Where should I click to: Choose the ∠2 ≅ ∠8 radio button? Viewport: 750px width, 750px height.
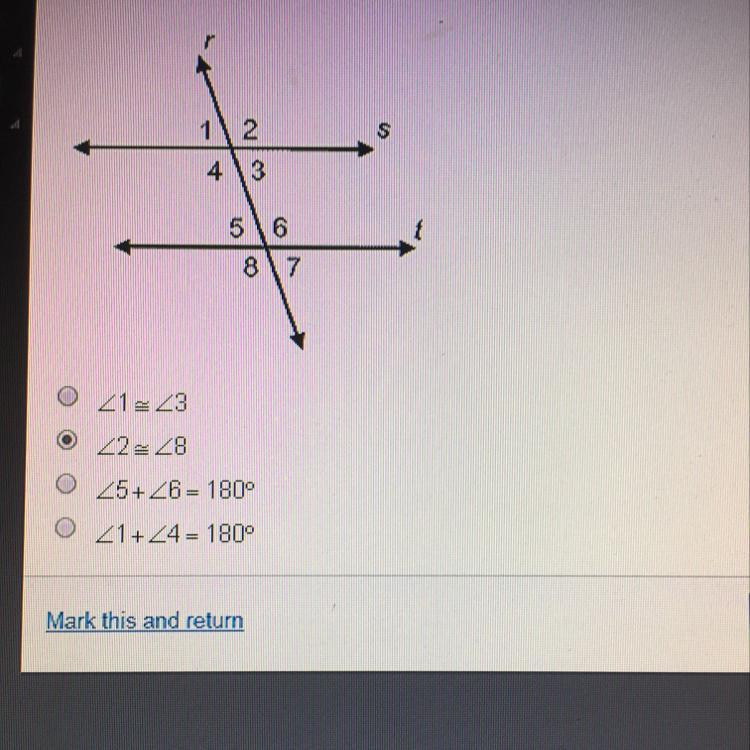pos(66,440)
